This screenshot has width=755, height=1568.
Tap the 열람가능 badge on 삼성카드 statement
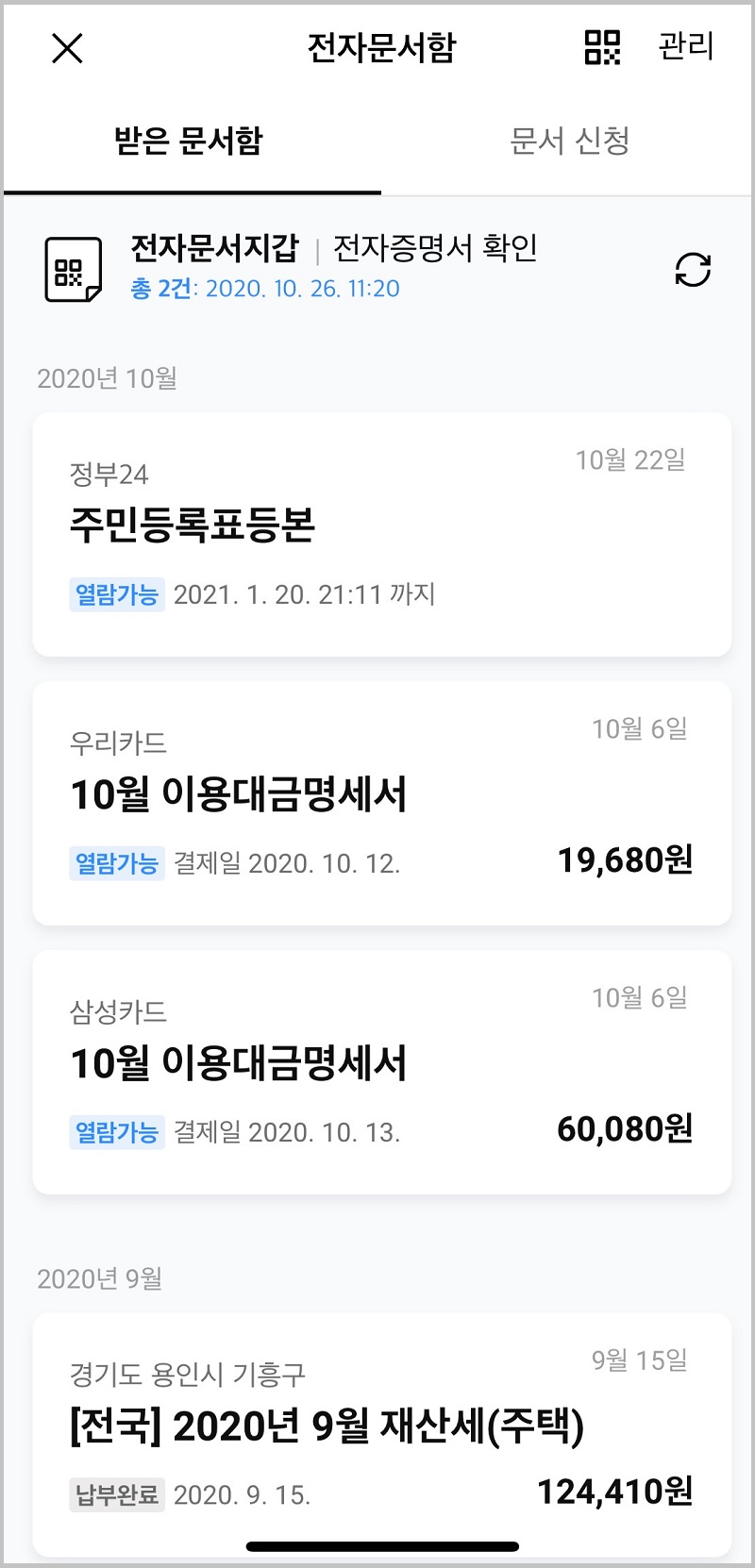pos(117,1131)
